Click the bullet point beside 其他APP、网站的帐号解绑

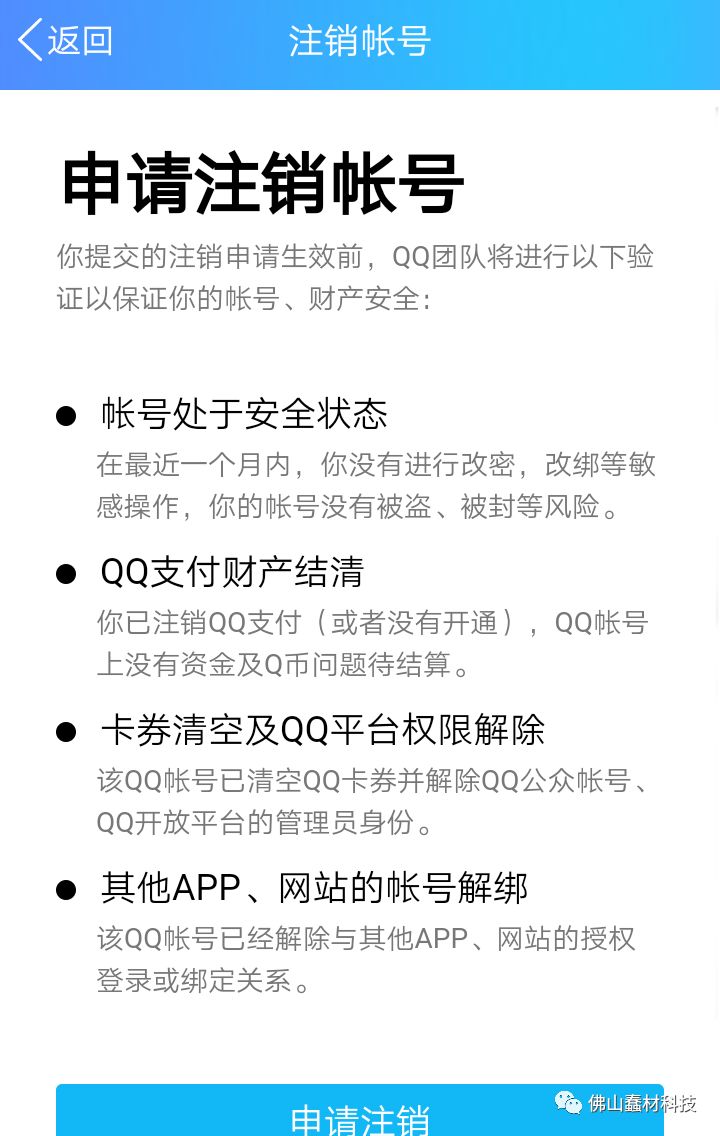(x=66, y=889)
